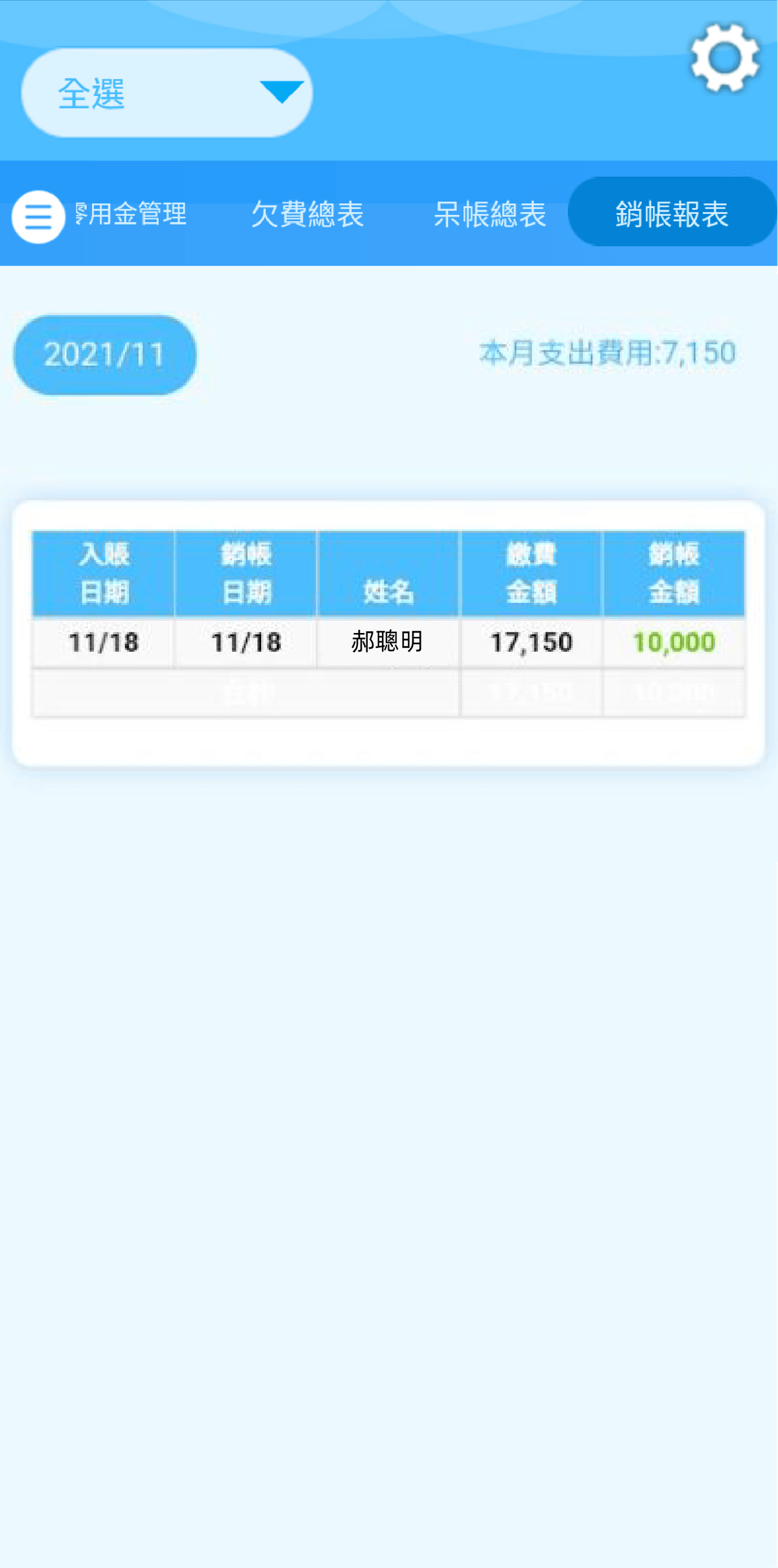Switch to the 用金管理 tab
The width and height of the screenshot is (778, 1568).
pos(136,214)
